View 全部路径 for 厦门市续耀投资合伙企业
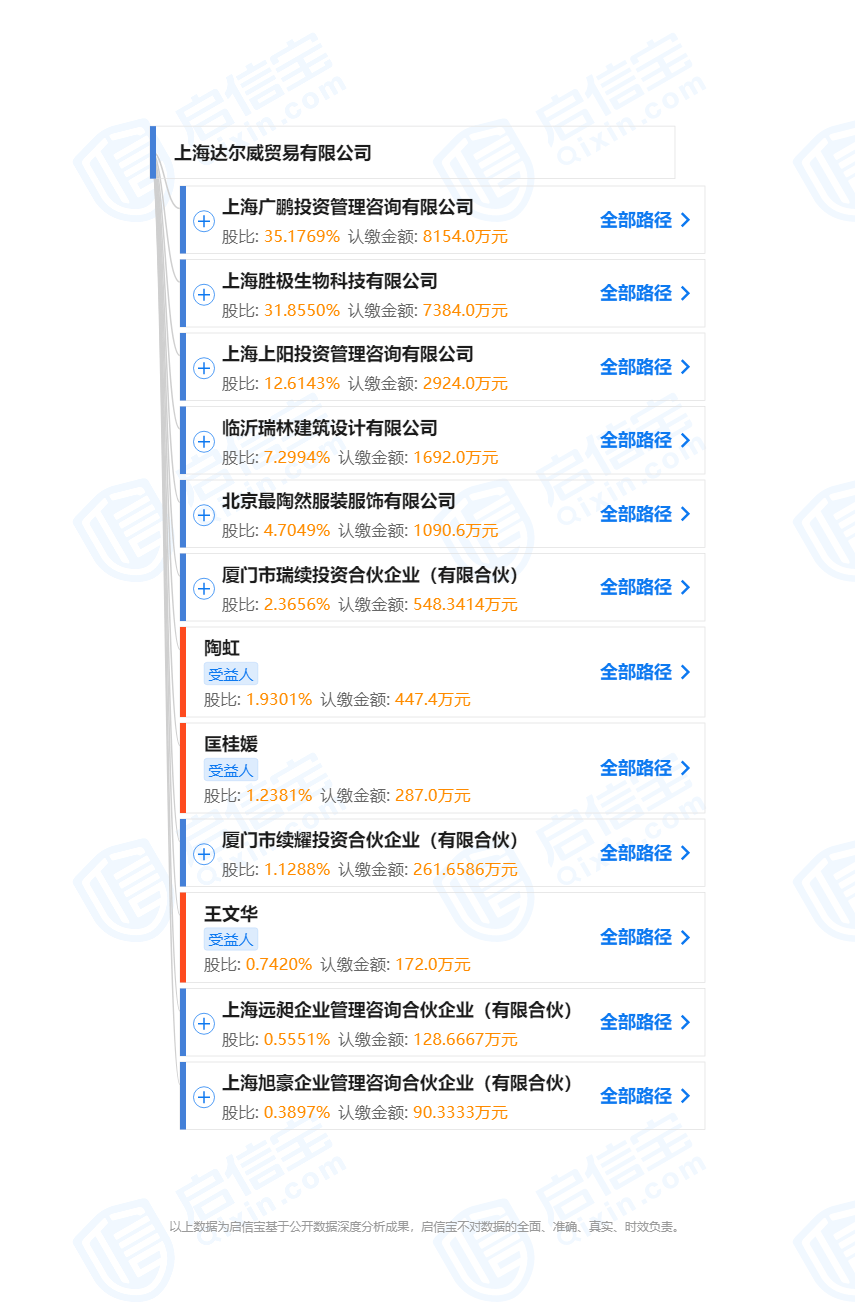The image size is (855, 1306). 644,853
